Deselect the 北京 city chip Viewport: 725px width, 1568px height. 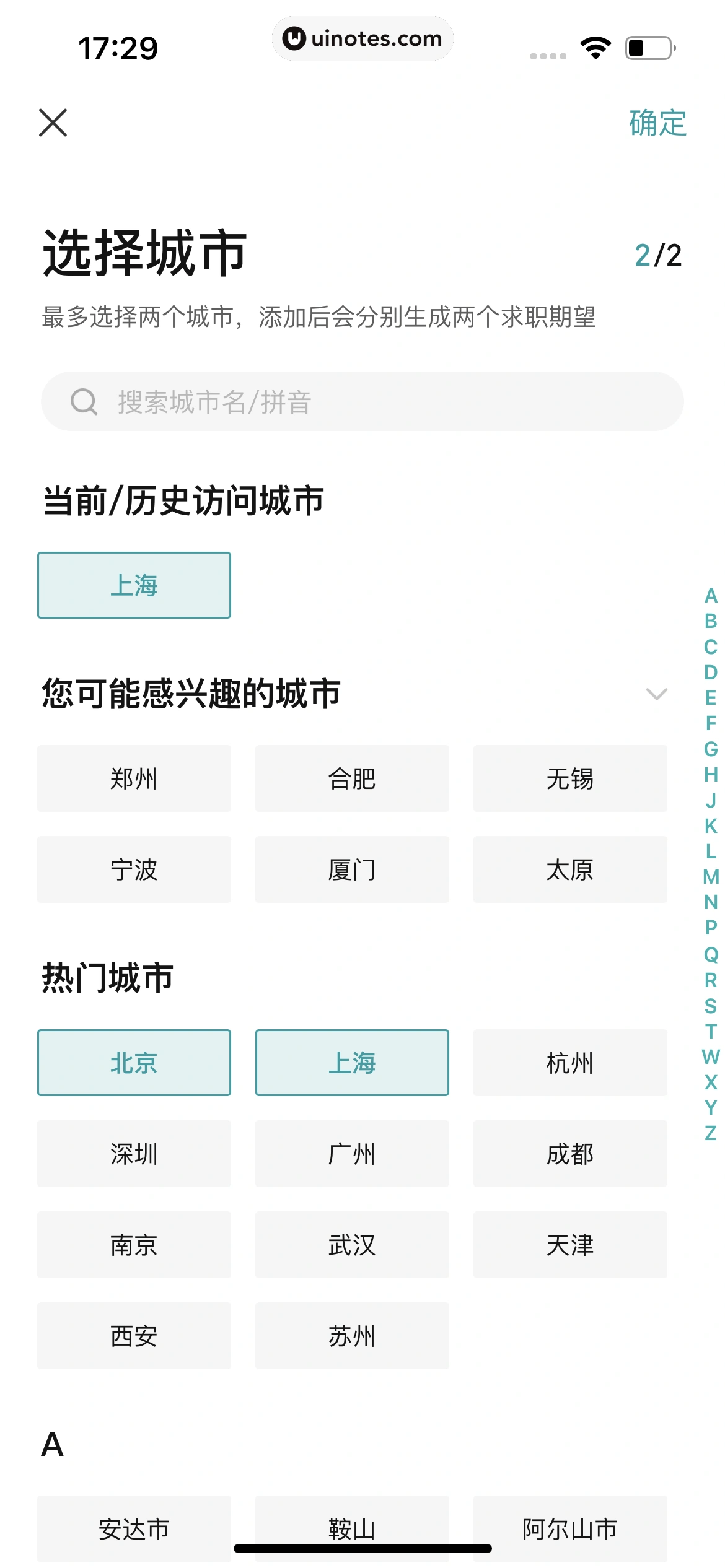point(134,1063)
